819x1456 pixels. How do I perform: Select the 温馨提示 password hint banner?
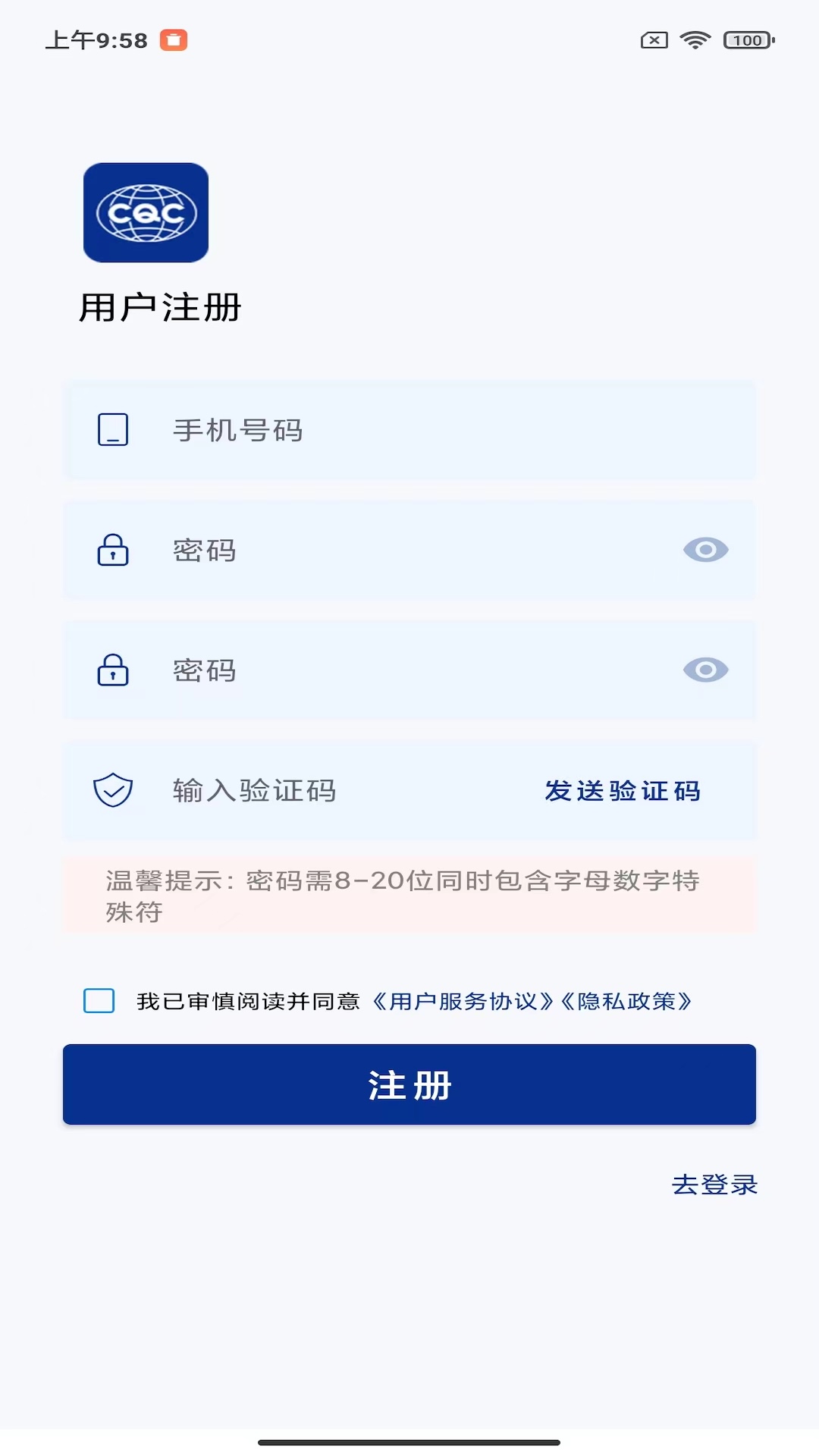coord(409,896)
